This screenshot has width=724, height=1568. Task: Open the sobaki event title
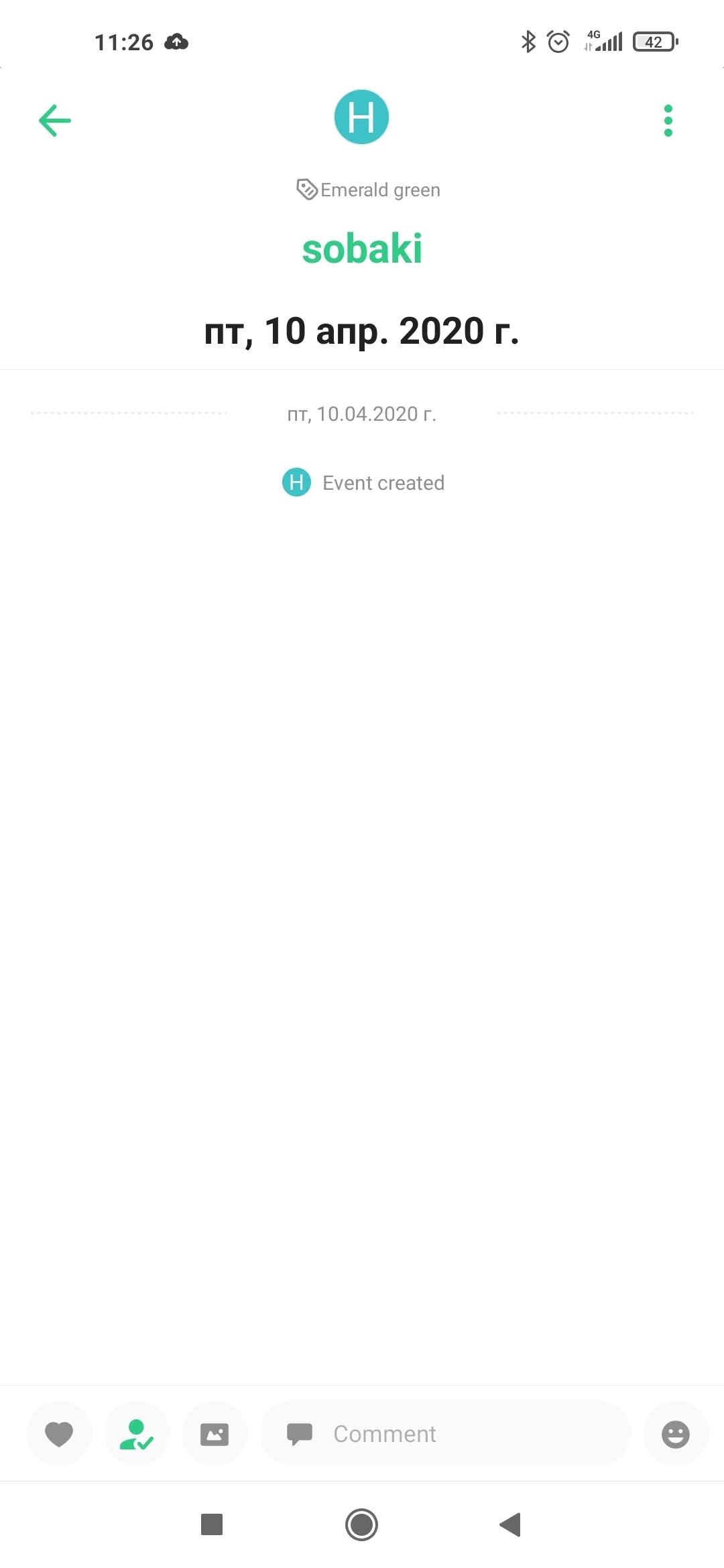(x=362, y=249)
